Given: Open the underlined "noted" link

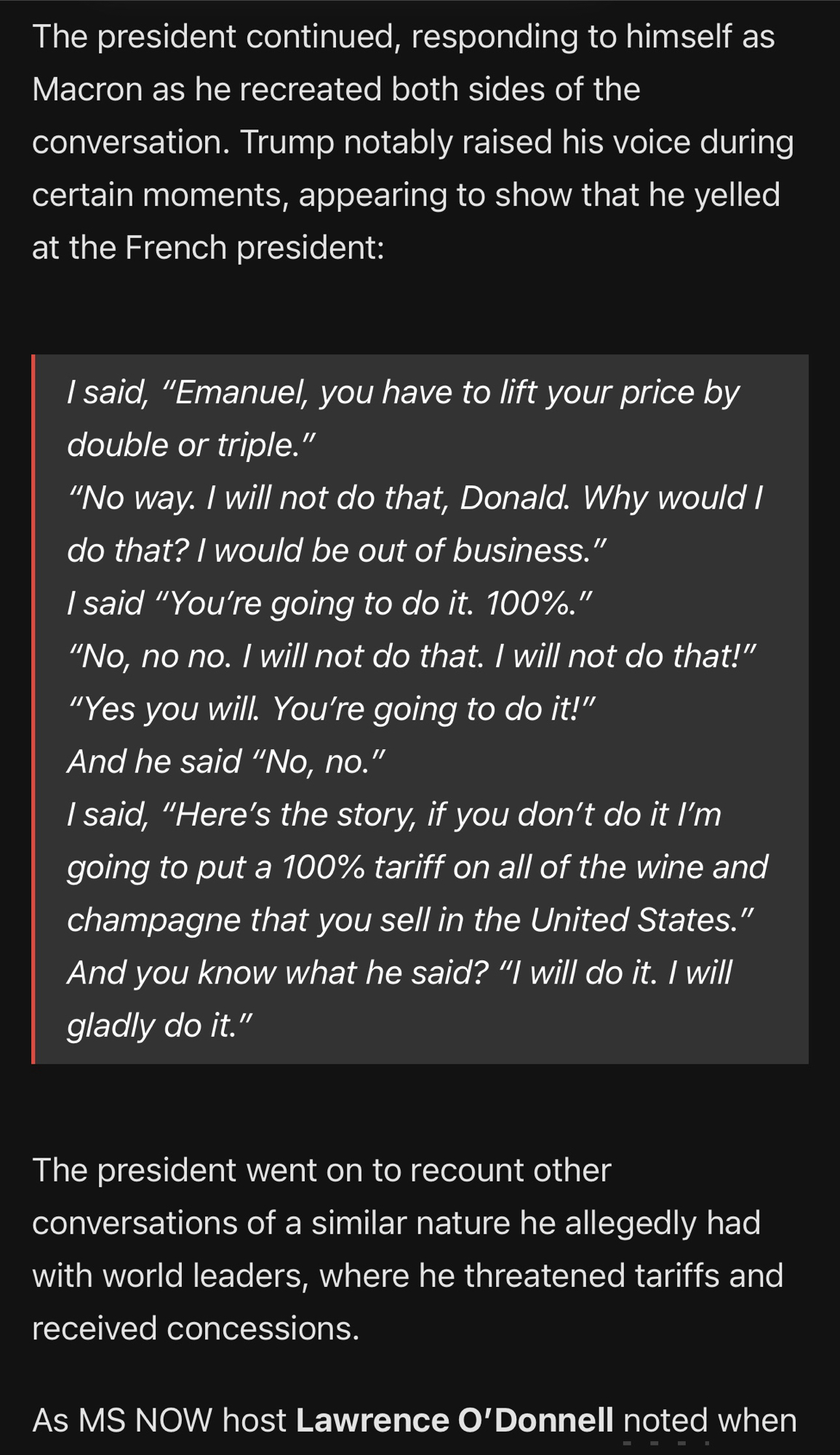Looking at the screenshot, I should click(664, 1421).
